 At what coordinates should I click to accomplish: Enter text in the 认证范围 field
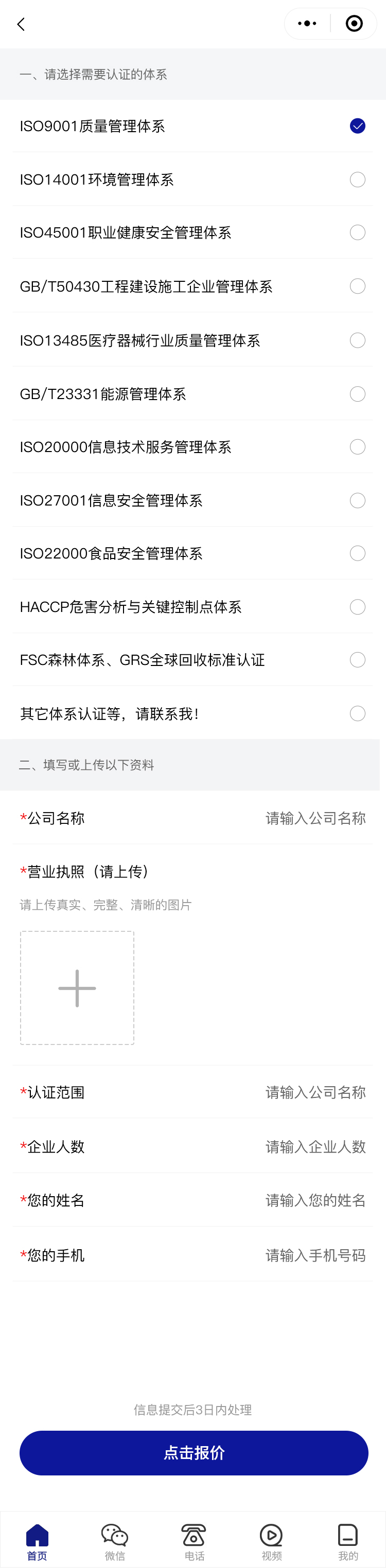[315, 1093]
